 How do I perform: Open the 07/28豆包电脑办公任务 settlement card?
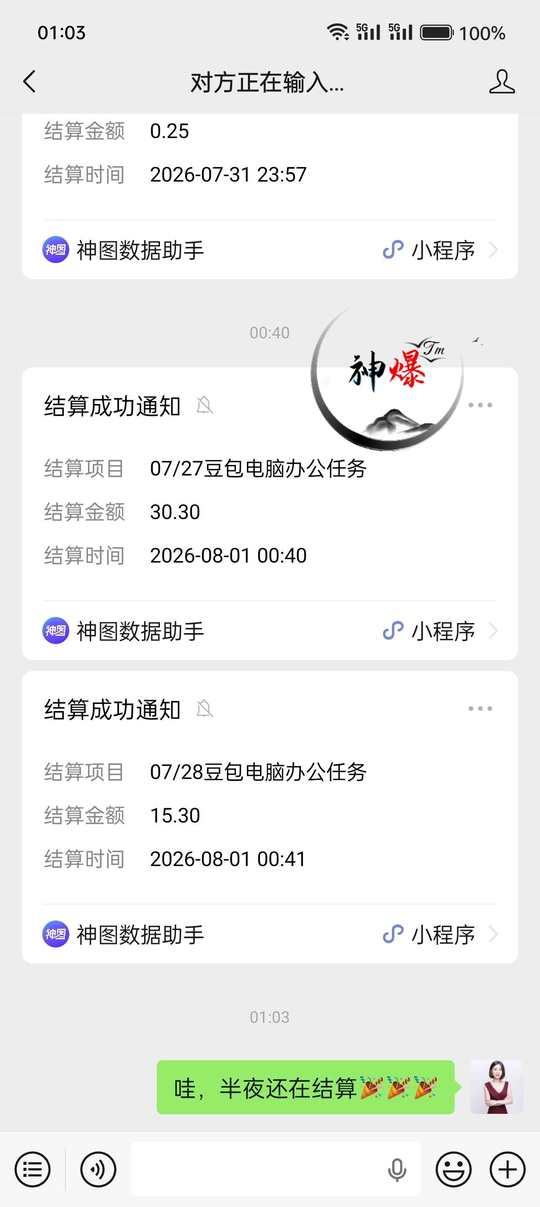270,817
